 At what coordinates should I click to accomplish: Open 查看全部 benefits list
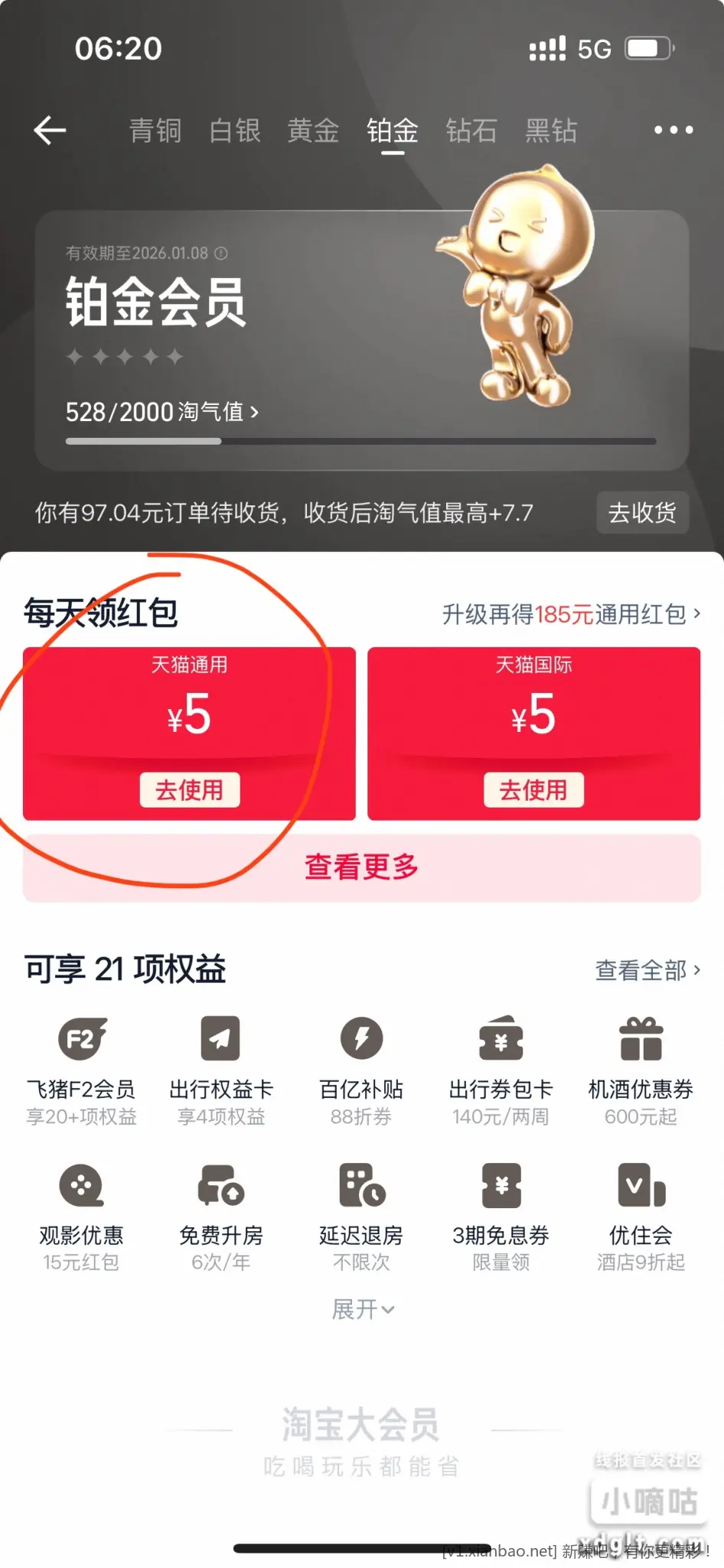(647, 970)
